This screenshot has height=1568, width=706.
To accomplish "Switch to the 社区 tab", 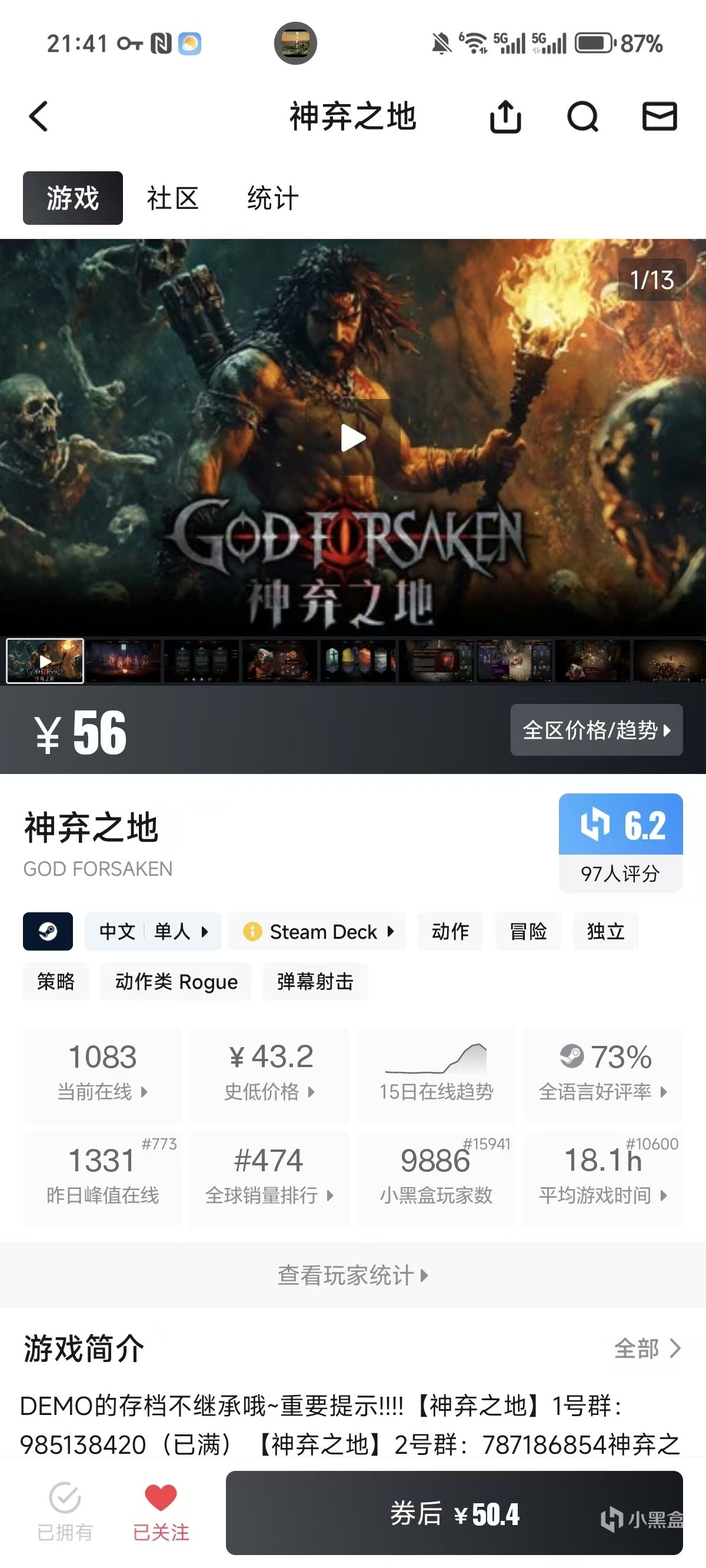I will [173, 198].
